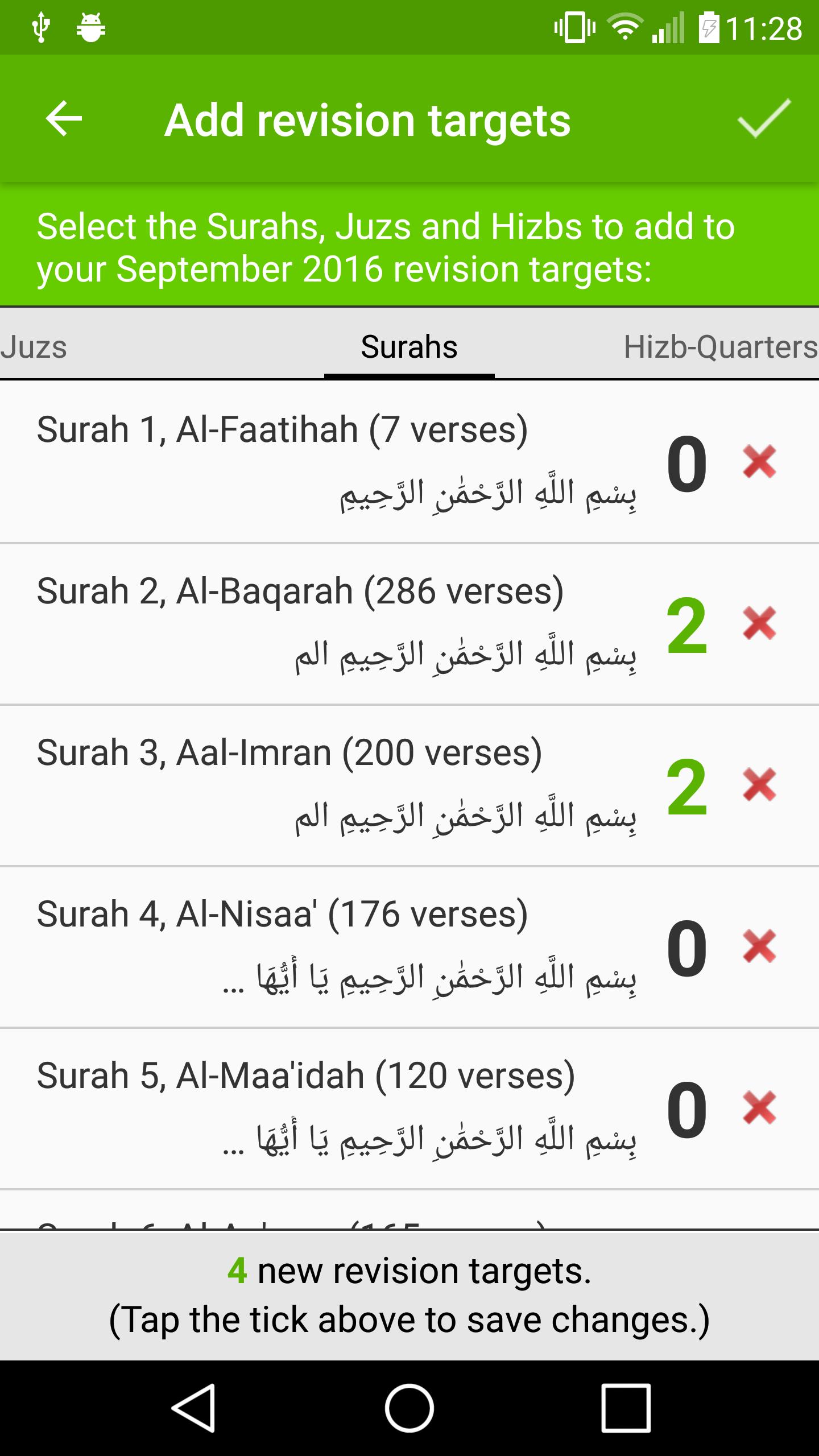Save changes with the tick icon

763,119
